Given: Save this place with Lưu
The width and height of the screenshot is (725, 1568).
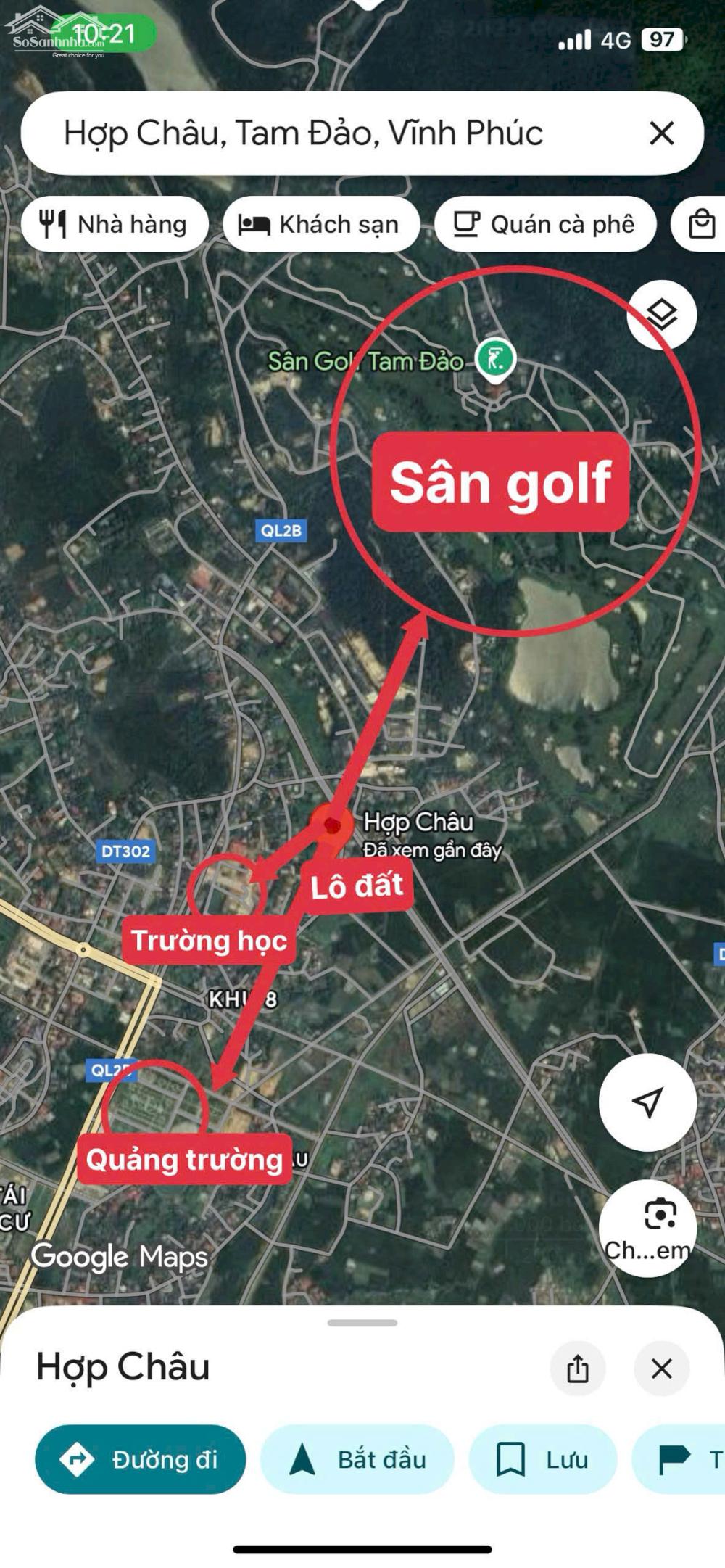Looking at the screenshot, I should point(542,1459).
